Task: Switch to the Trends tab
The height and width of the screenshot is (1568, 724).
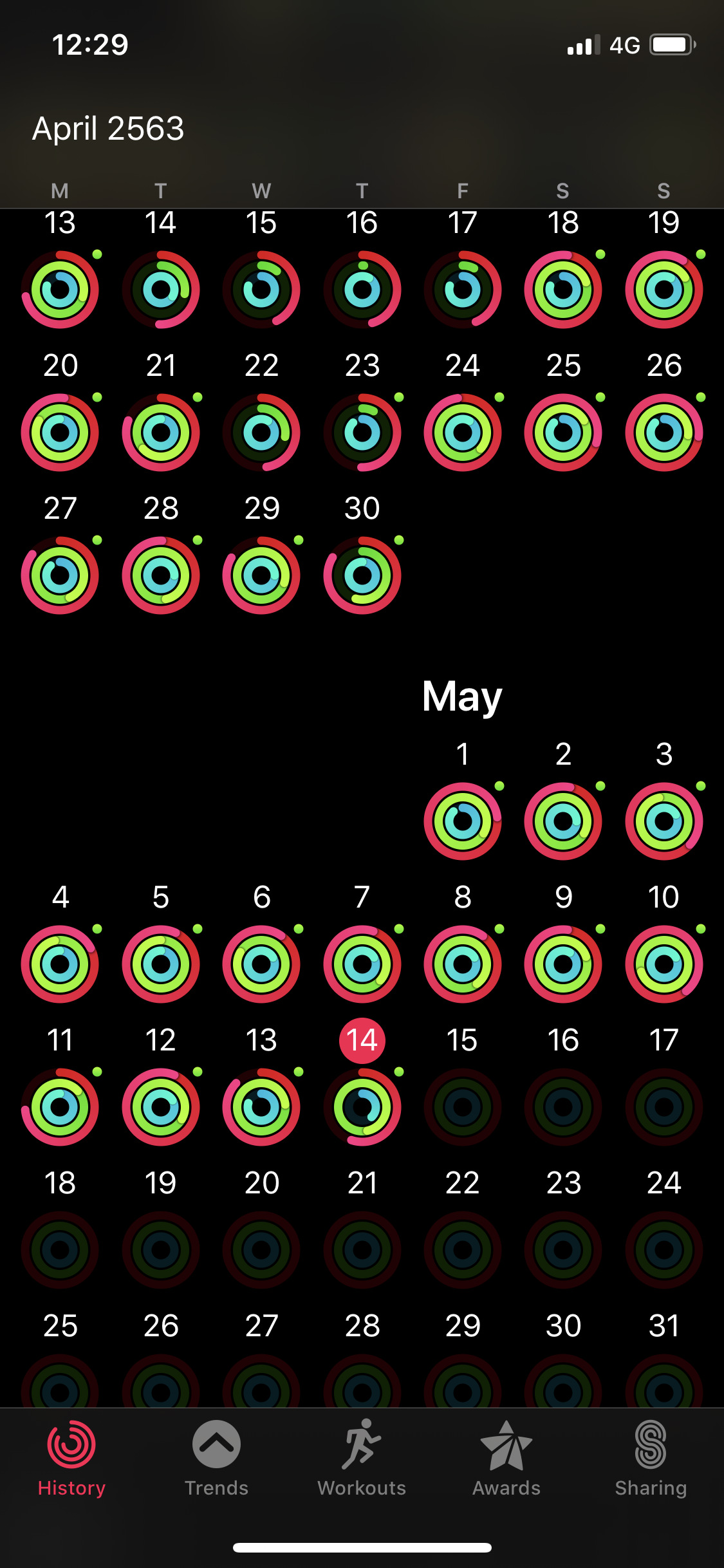Action: click(216, 1459)
